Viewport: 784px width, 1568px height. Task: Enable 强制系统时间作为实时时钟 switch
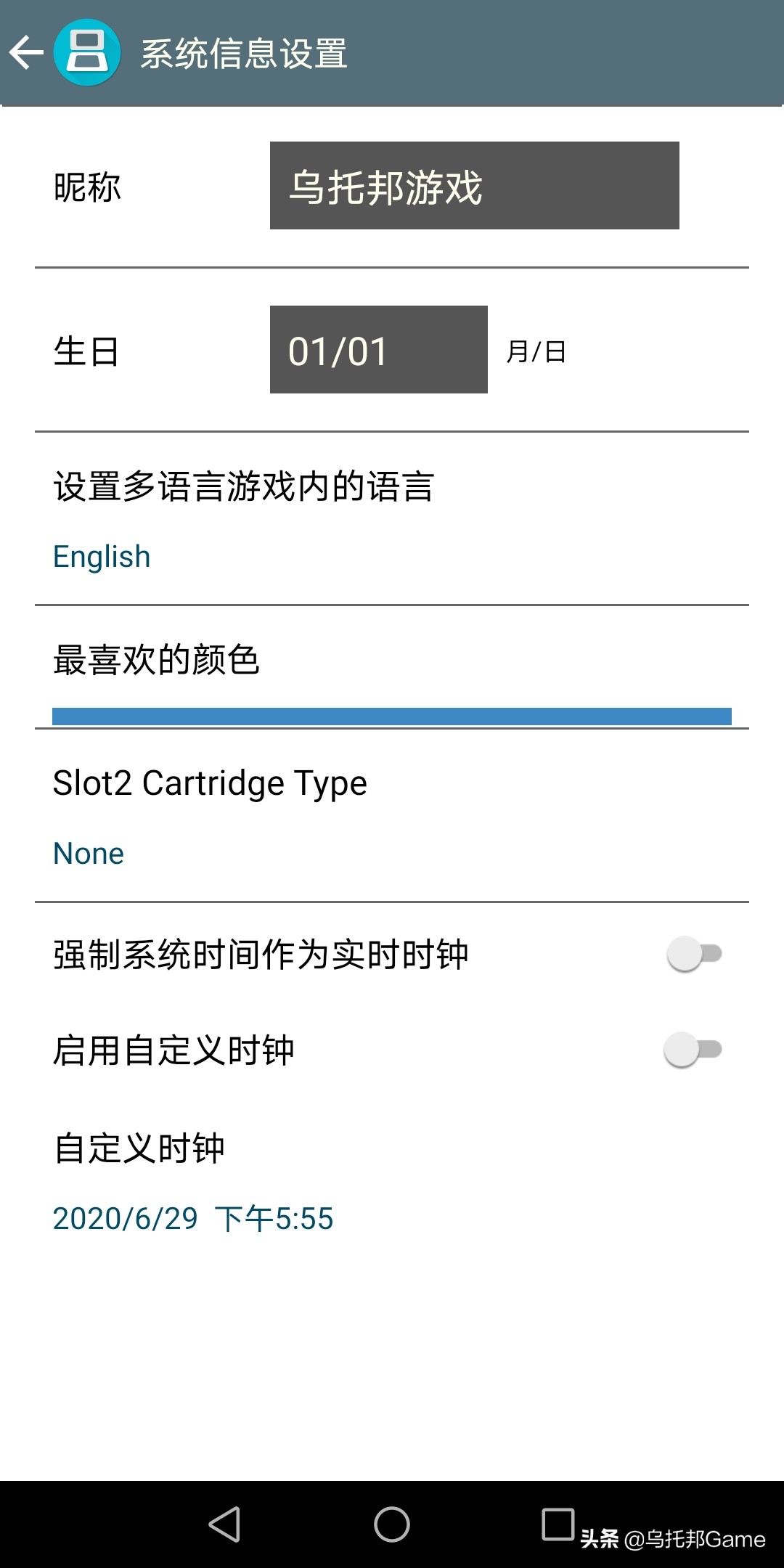tap(693, 955)
